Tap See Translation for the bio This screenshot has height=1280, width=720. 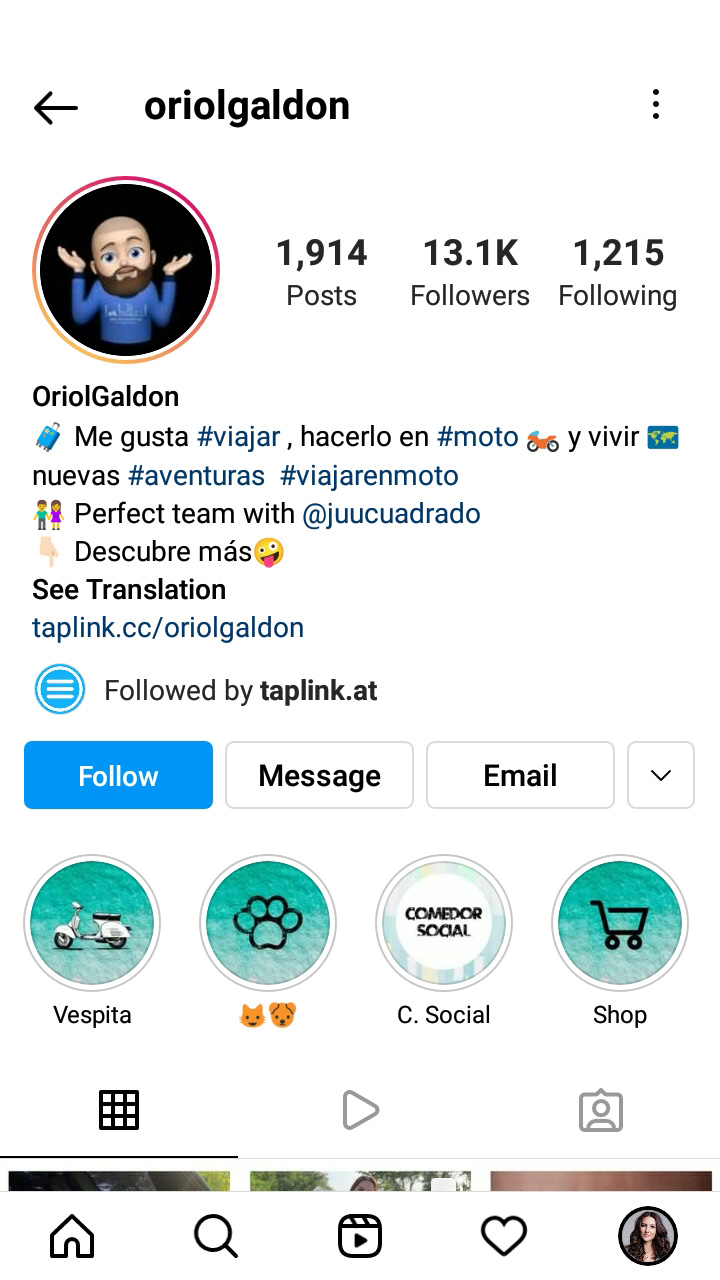click(x=129, y=590)
